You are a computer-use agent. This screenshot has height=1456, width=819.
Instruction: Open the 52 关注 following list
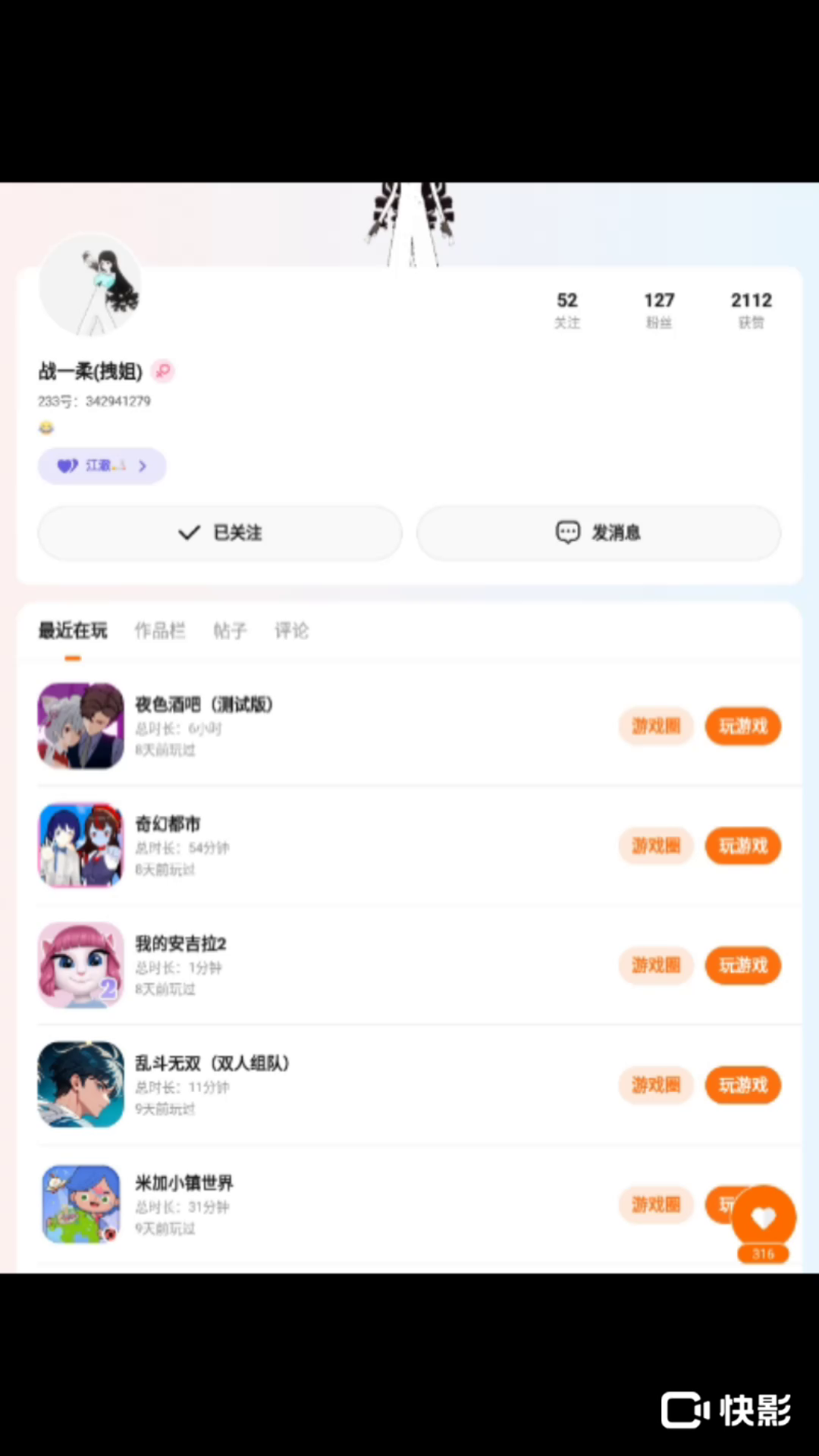pyautogui.click(x=567, y=309)
